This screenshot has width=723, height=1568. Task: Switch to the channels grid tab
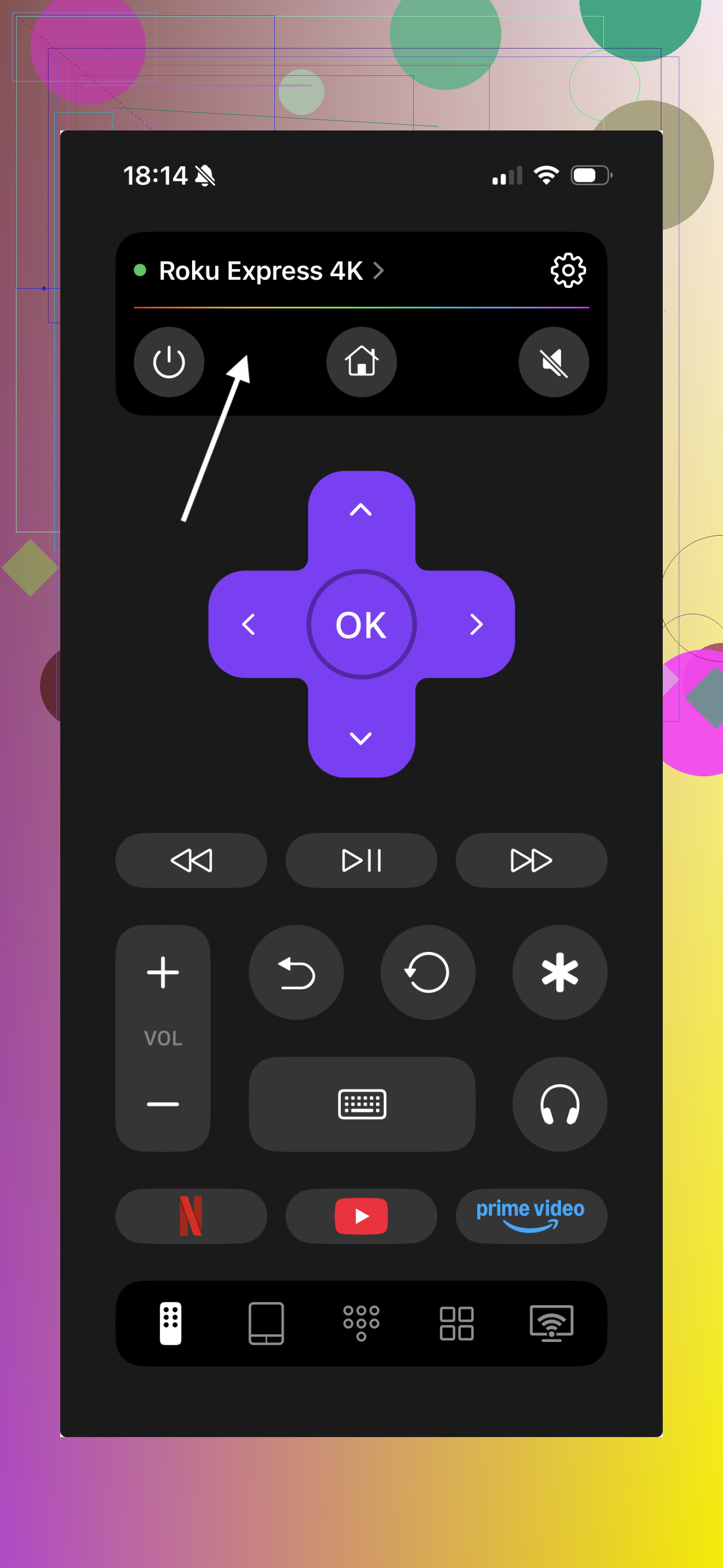click(457, 1323)
